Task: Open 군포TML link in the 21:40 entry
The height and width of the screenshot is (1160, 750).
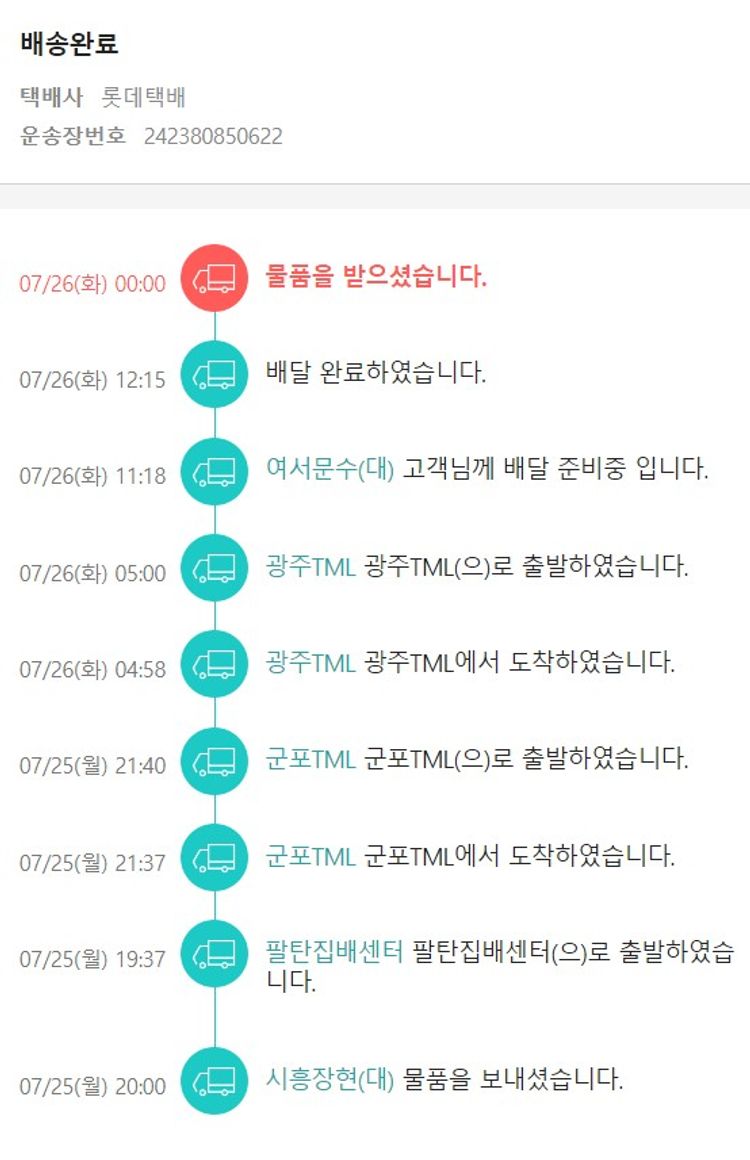Action: [x=310, y=759]
